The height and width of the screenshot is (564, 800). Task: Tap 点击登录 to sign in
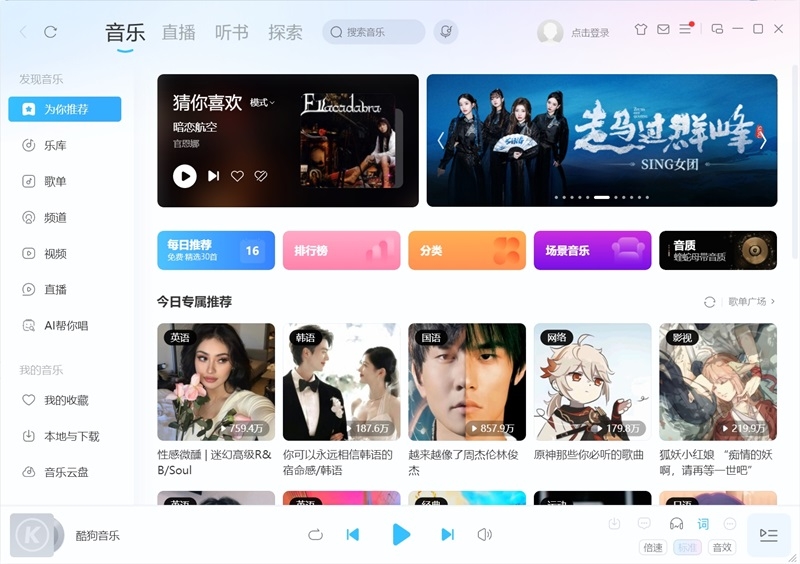[x=589, y=33]
